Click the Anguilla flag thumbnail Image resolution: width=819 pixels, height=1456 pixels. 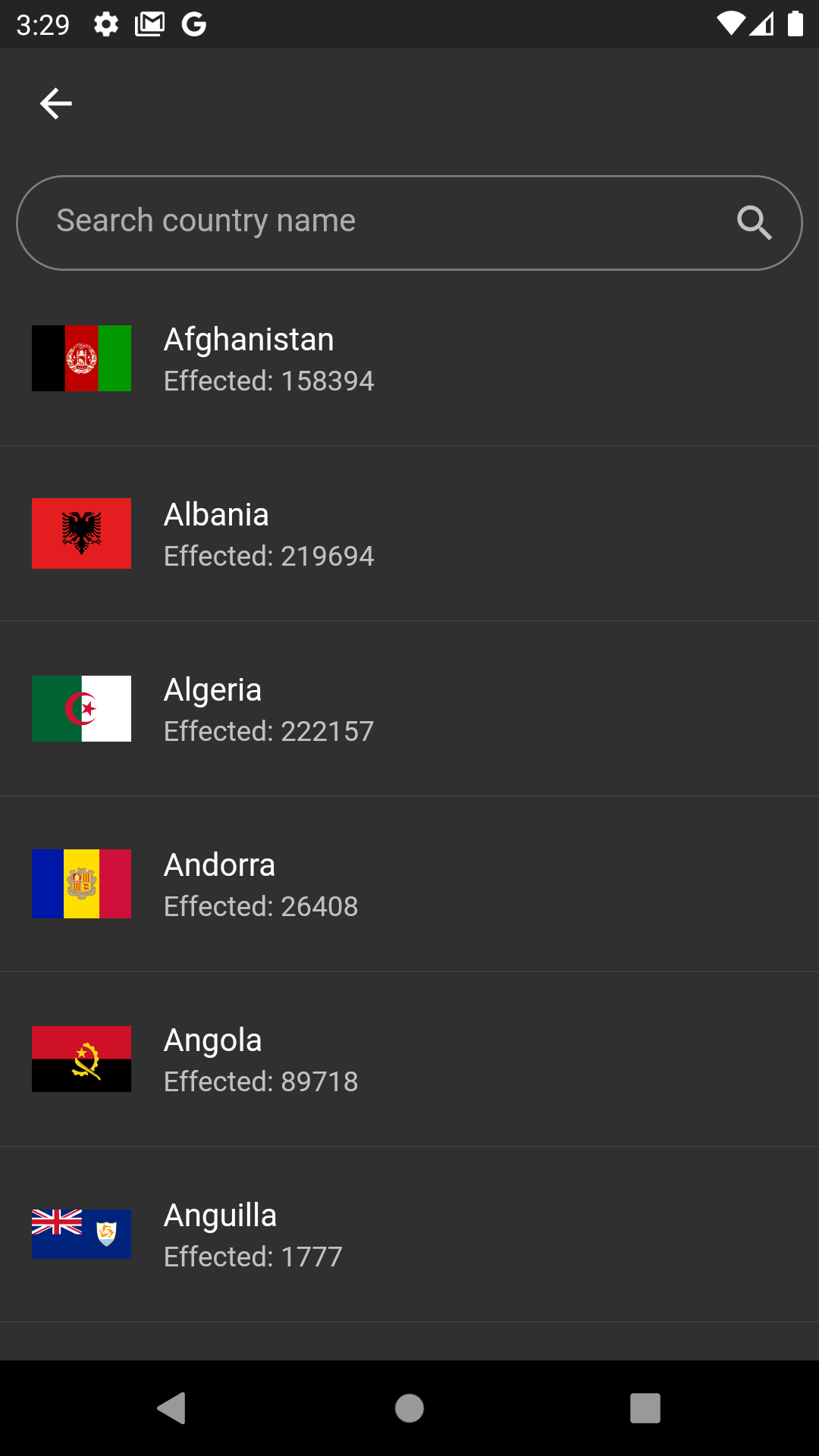(x=81, y=1234)
